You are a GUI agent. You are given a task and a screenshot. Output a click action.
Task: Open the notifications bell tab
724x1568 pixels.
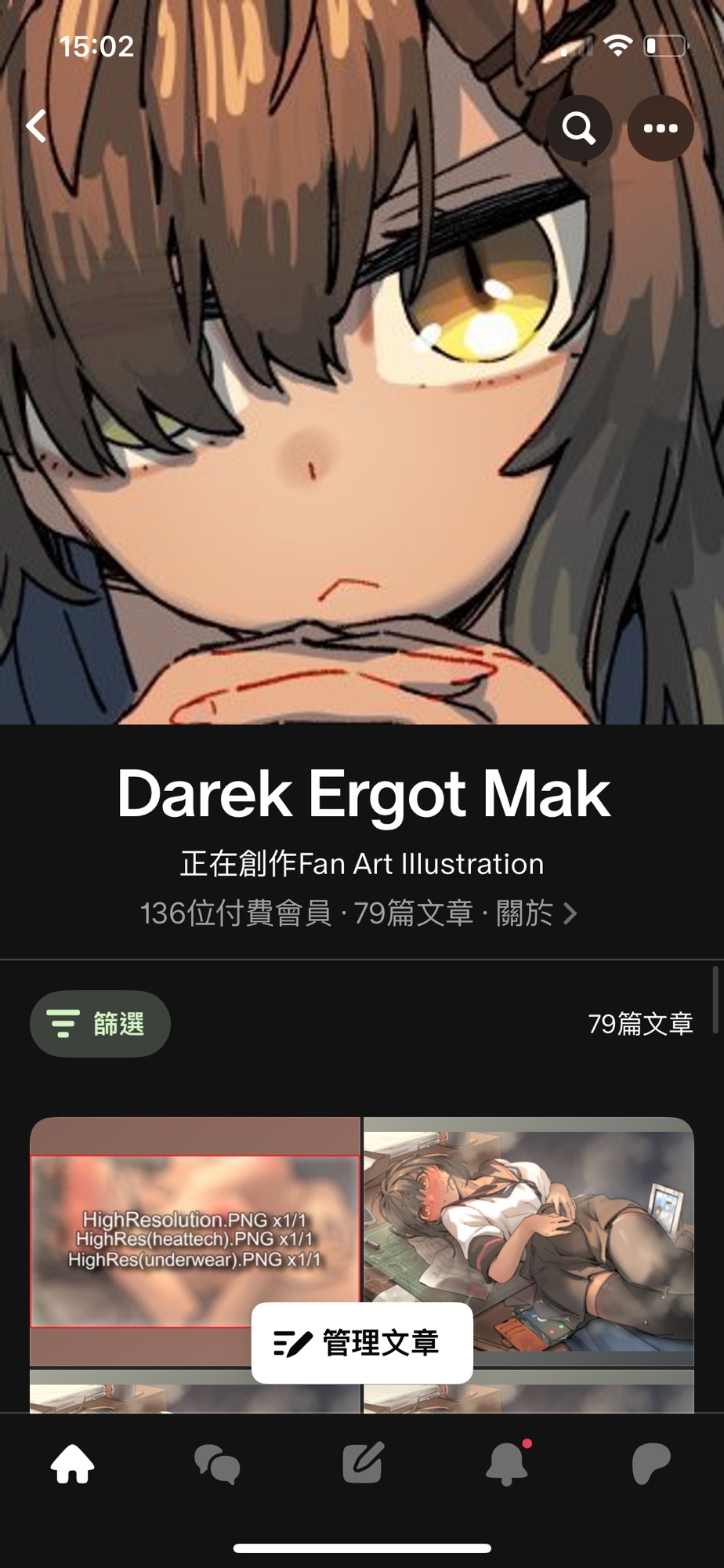508,1463
